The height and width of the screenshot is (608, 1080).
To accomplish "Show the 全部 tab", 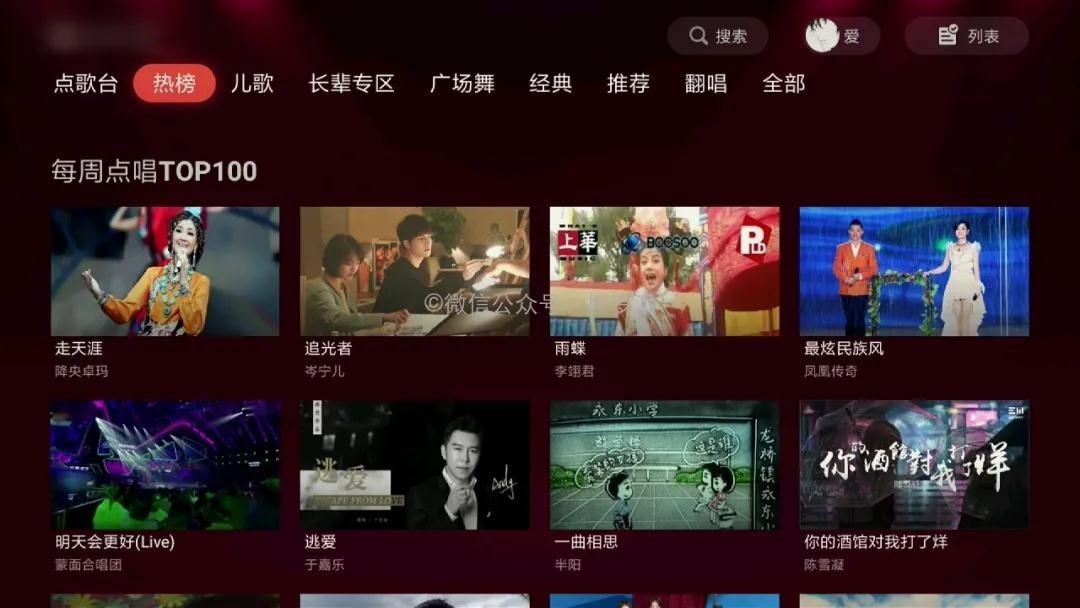I will [783, 83].
